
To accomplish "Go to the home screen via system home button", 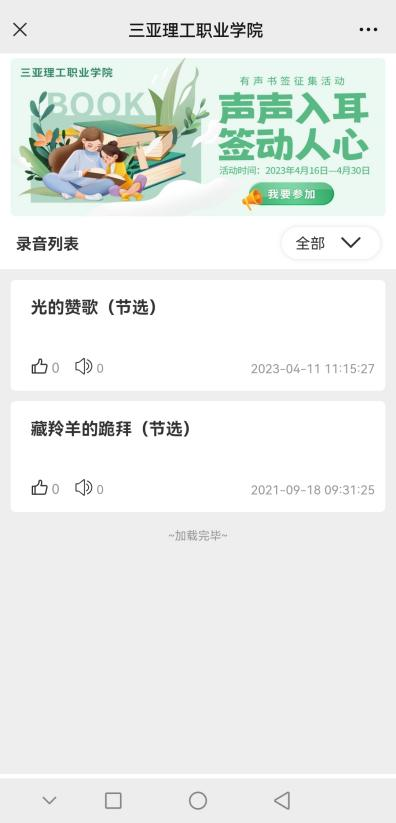I will click(198, 800).
